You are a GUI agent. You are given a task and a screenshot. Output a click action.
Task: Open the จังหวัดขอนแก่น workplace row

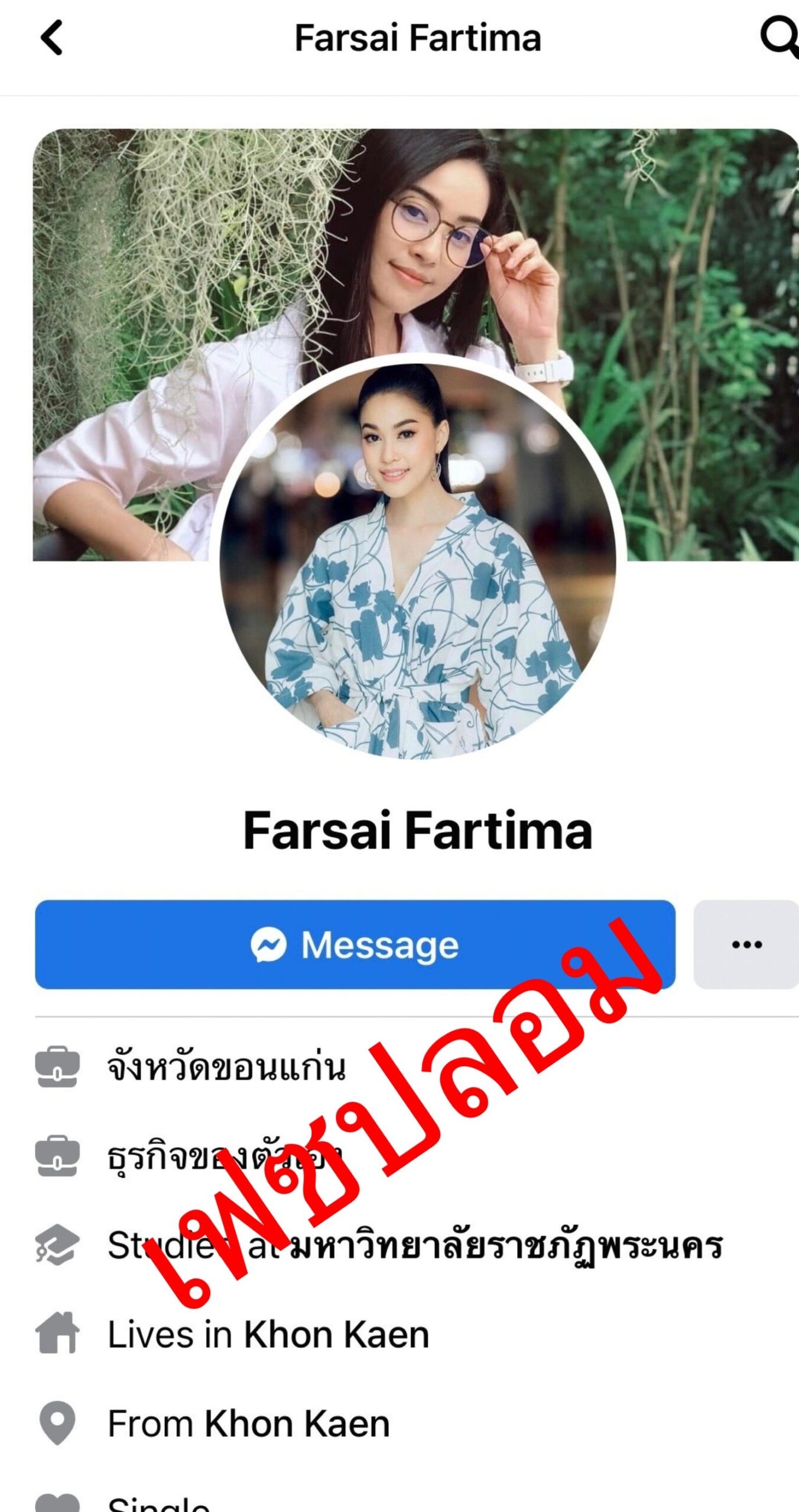[226, 1067]
